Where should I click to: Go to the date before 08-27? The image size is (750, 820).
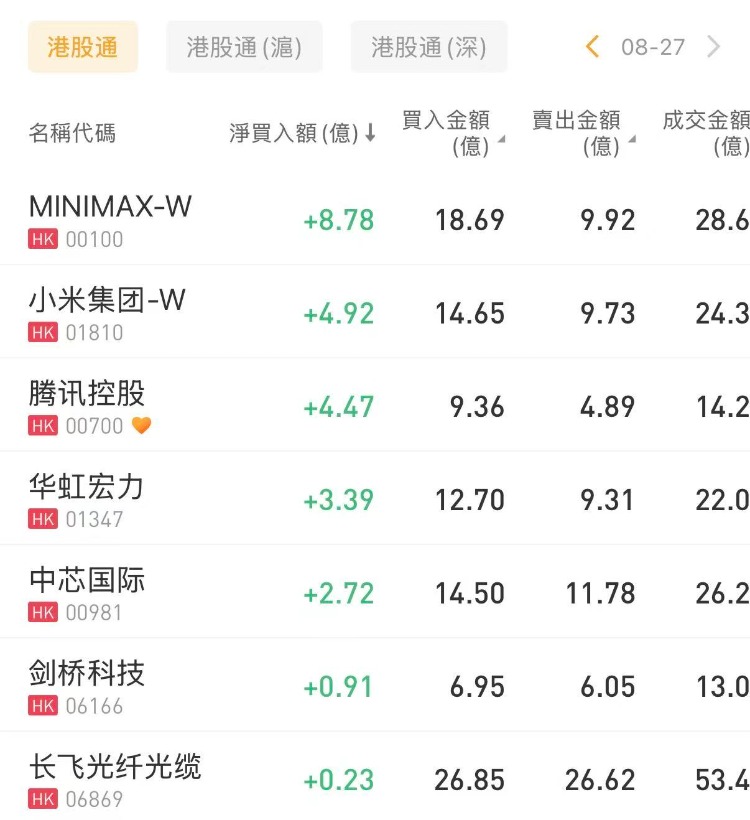tap(592, 47)
